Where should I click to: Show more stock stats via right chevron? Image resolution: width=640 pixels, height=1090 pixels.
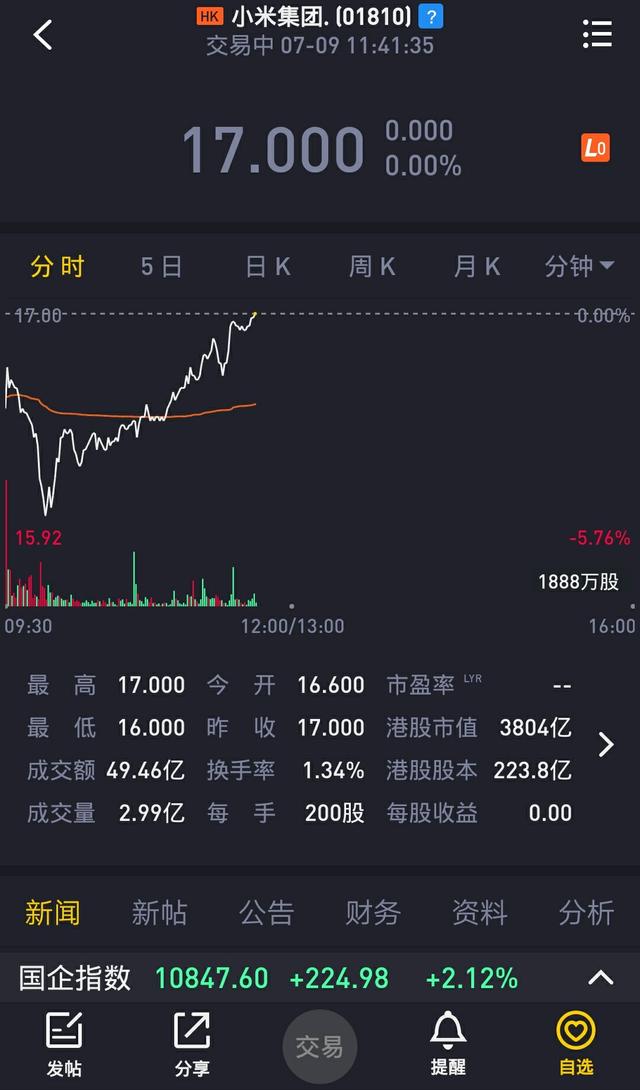606,745
